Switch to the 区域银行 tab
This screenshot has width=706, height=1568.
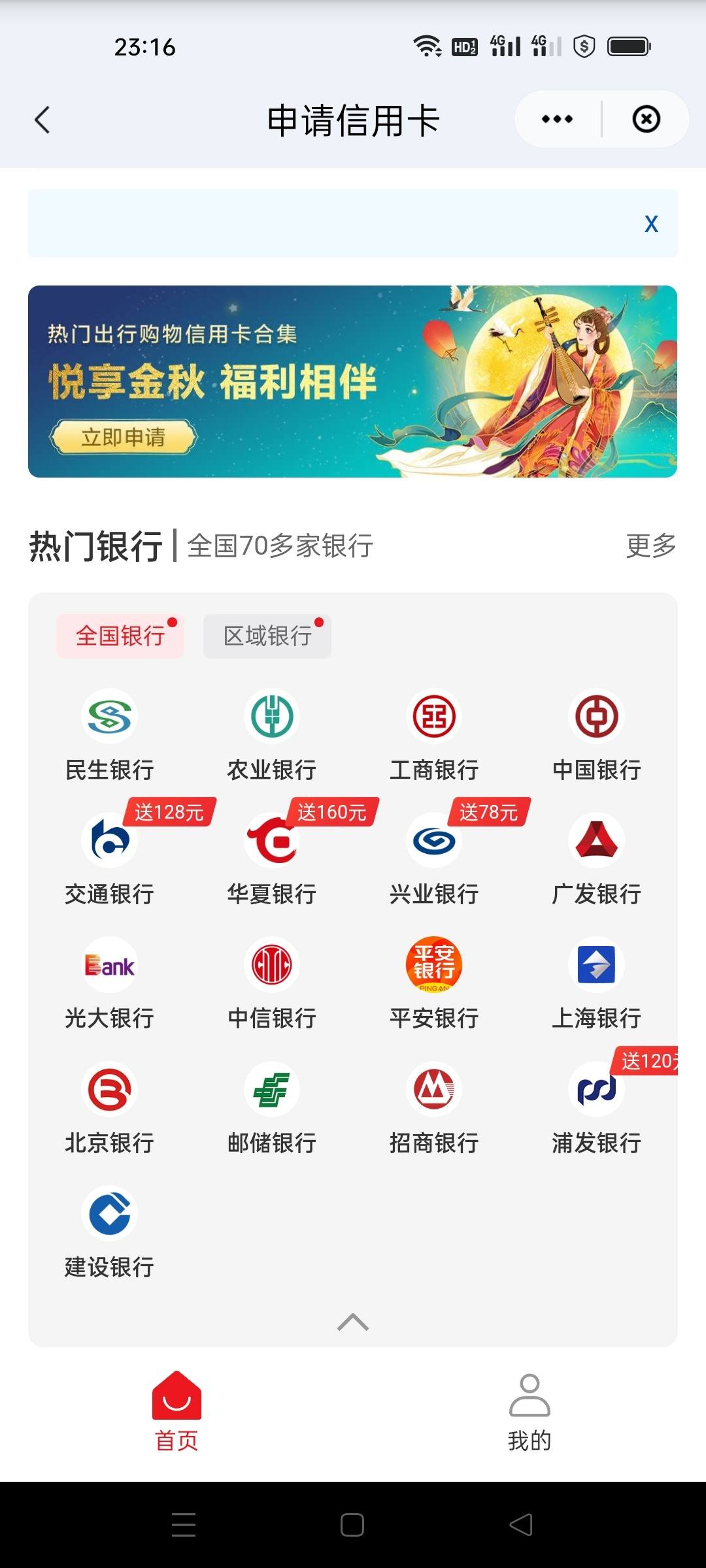point(267,636)
